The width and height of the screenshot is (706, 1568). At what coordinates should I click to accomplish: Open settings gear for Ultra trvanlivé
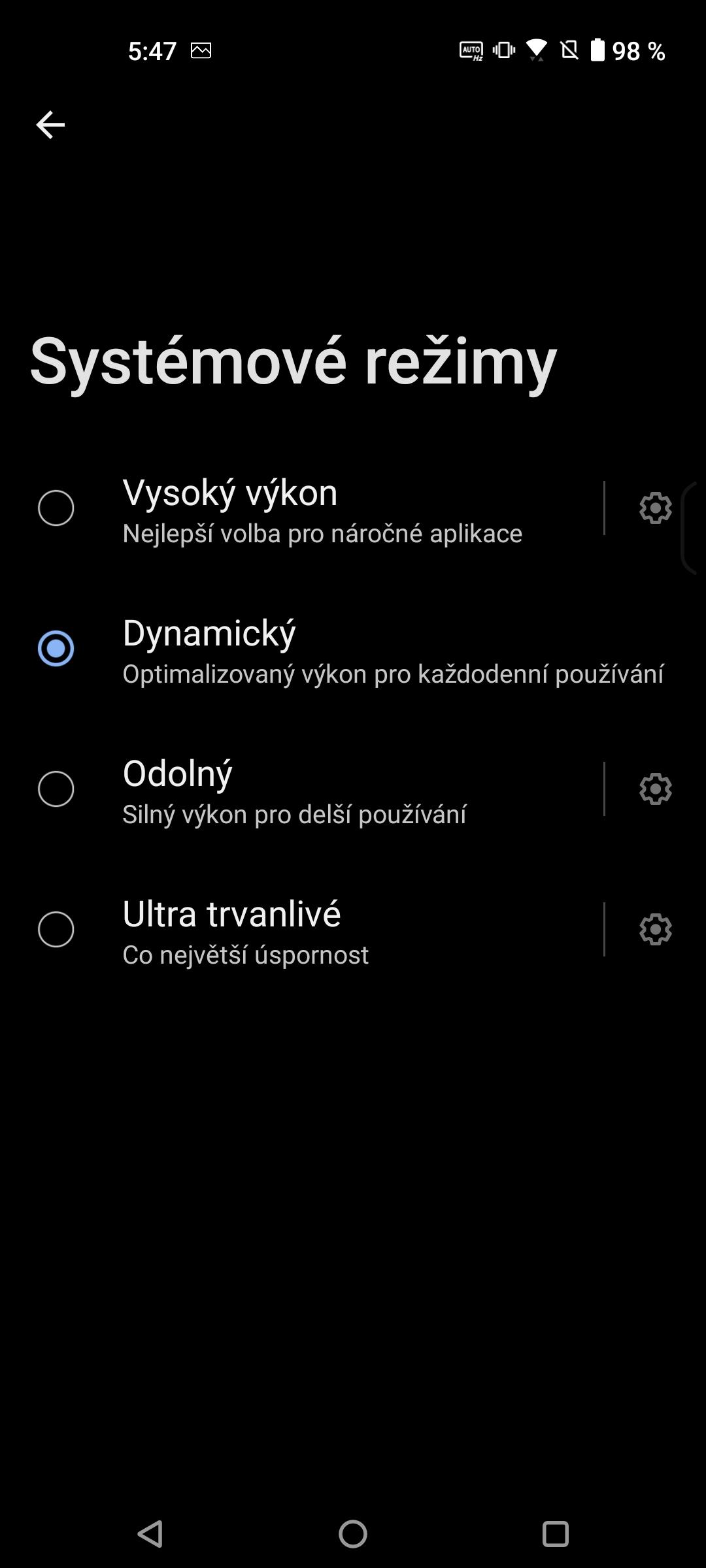[655, 929]
